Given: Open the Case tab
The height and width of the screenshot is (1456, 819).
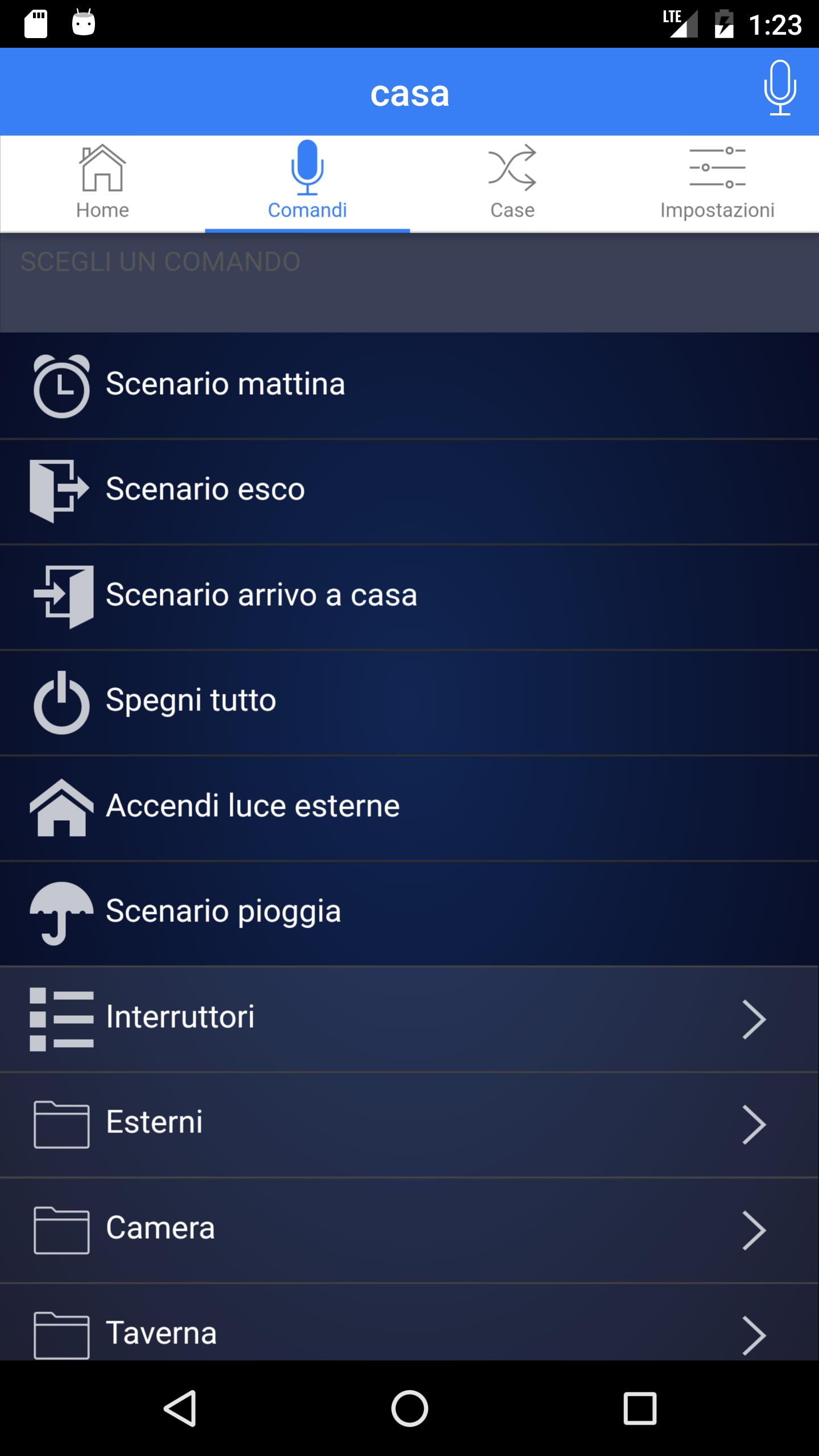Looking at the screenshot, I should point(512,183).
